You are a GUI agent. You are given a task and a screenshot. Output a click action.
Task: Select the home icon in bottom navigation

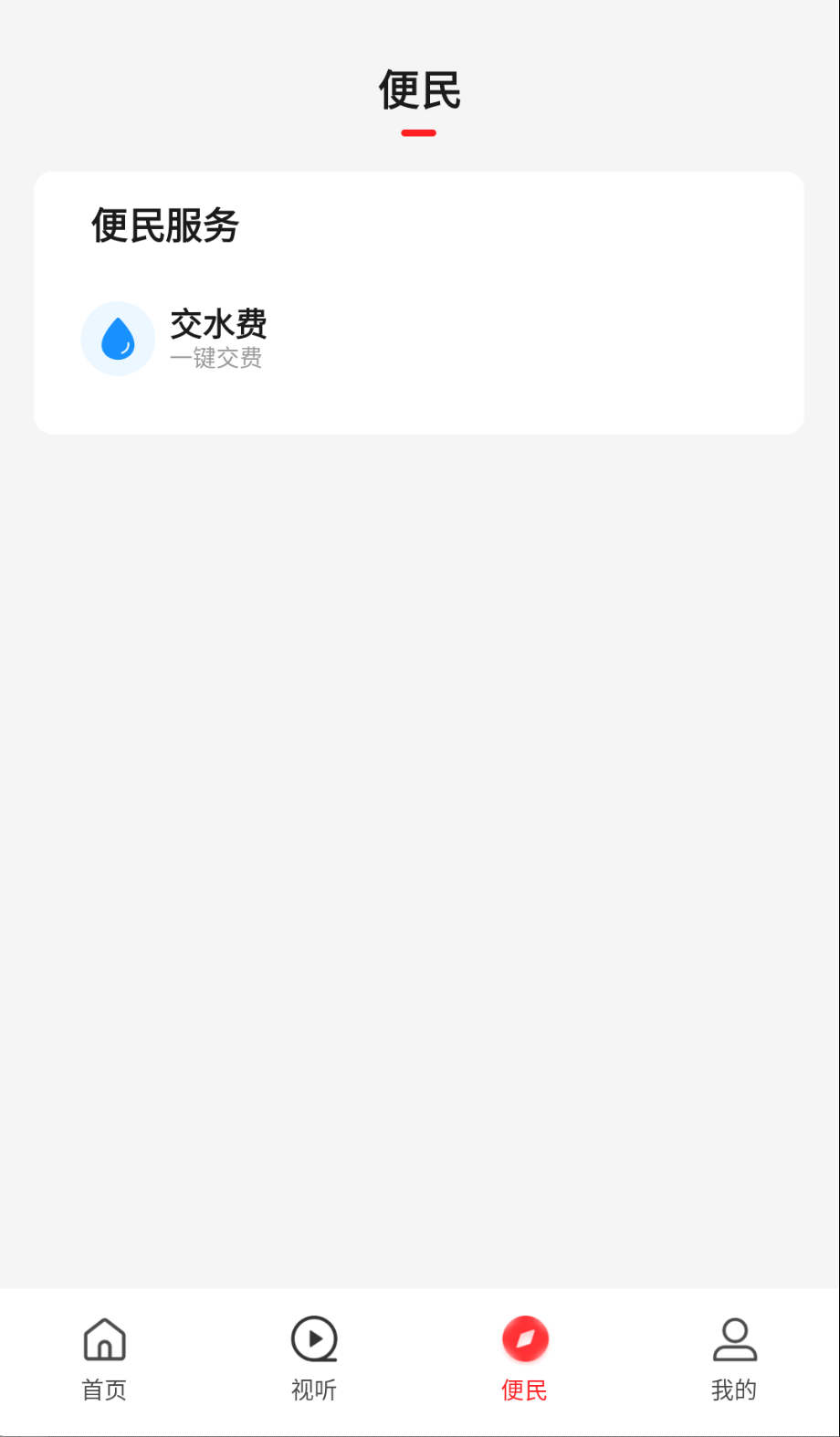[103, 1340]
